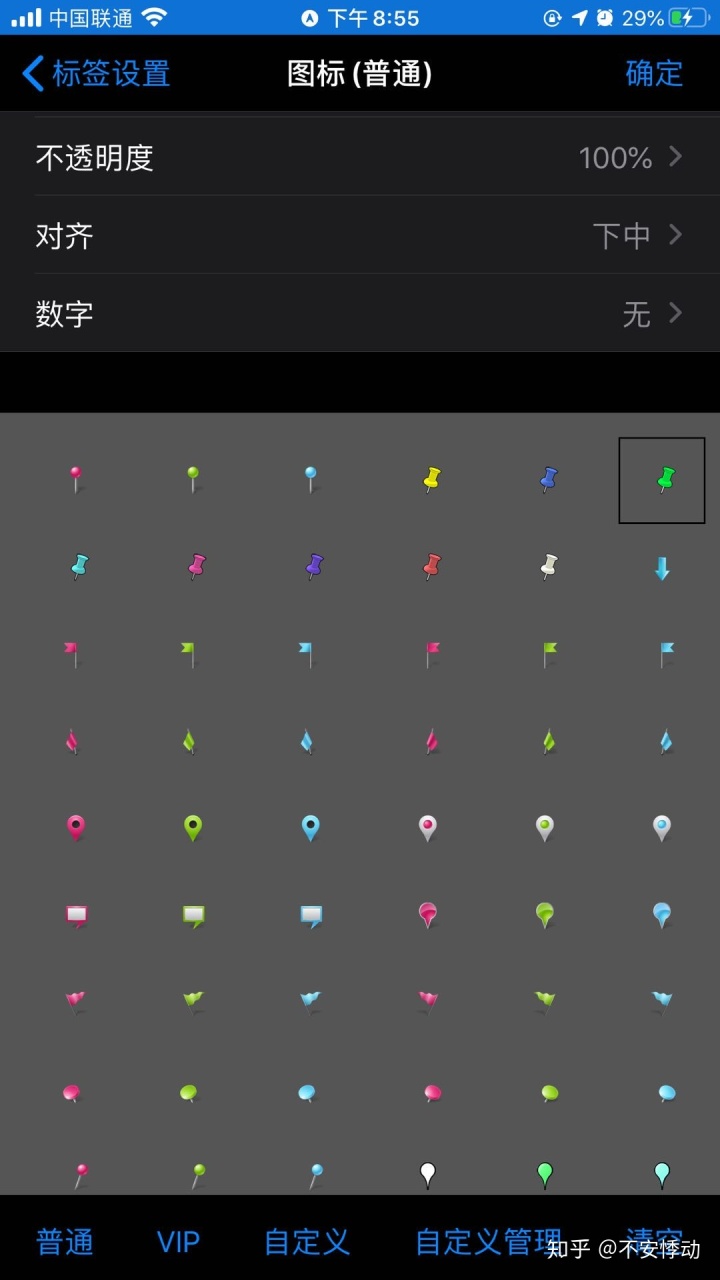
Task: Go back to 标签设置
Action: click(96, 73)
